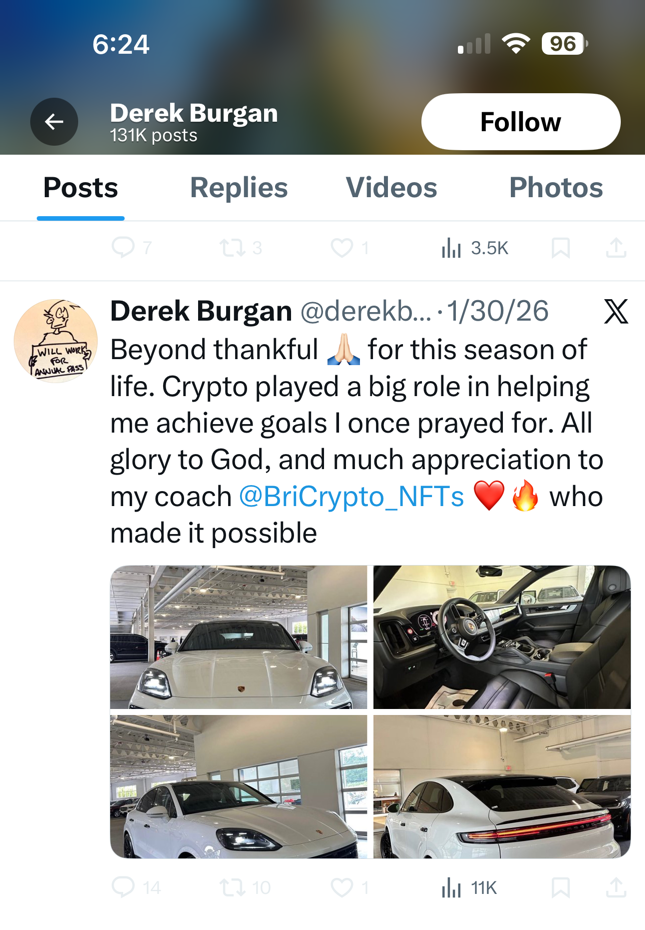View the front-facing white Porsche photo

[x=238, y=637]
